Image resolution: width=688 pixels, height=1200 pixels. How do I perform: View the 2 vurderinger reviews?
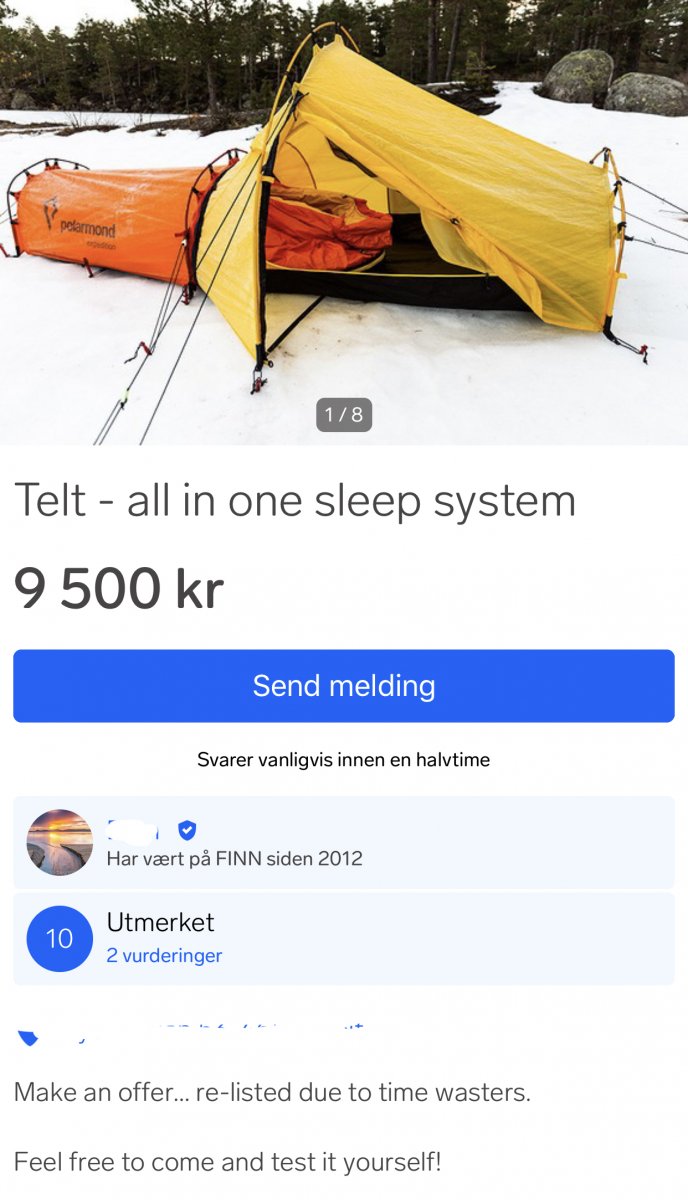[x=164, y=955]
